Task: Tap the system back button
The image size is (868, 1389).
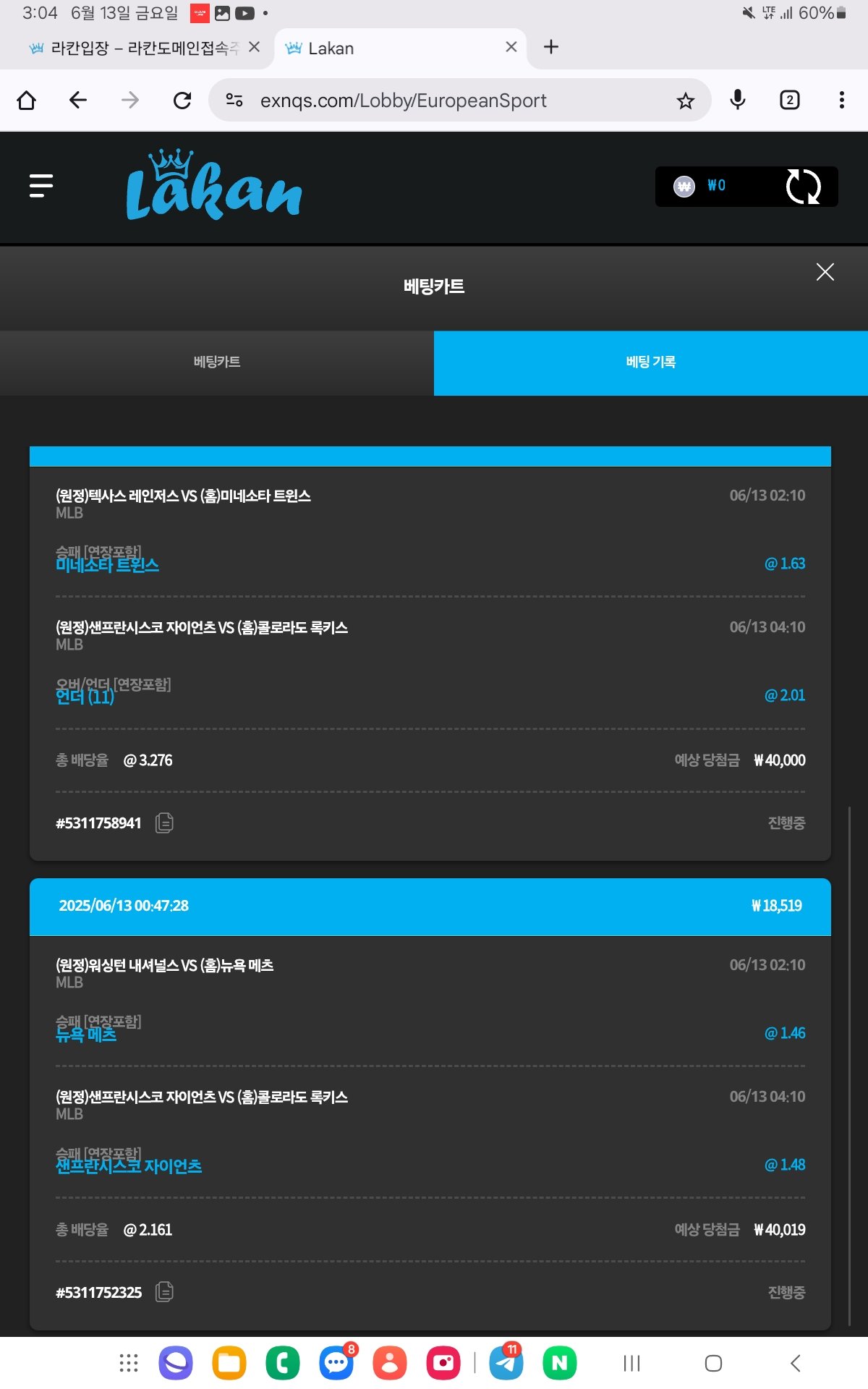Action: [795, 1364]
